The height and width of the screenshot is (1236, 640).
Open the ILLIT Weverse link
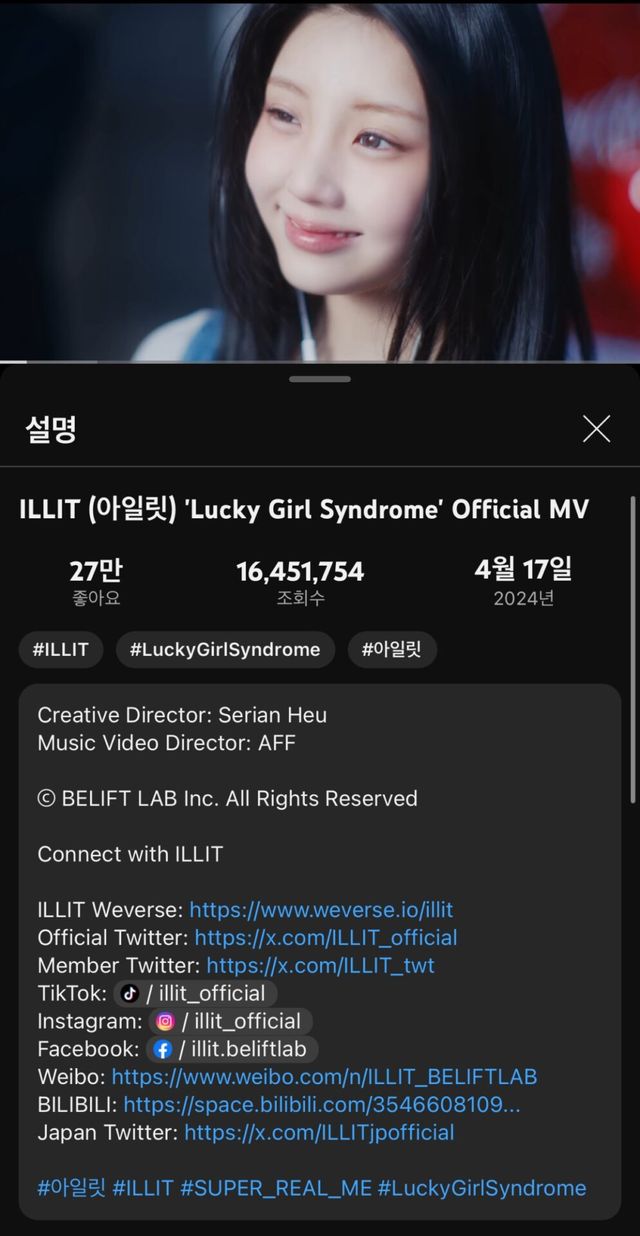coord(321,910)
